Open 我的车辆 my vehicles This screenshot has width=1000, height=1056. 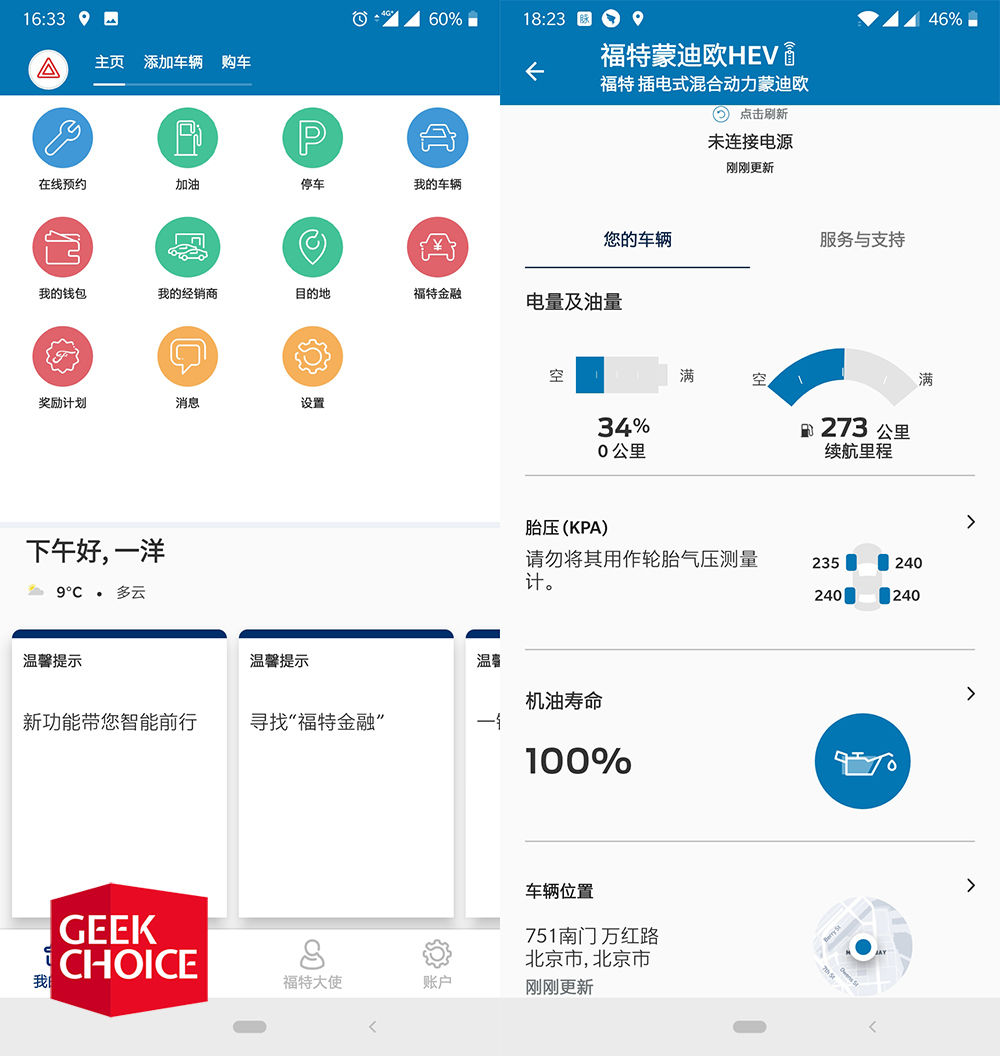point(437,138)
